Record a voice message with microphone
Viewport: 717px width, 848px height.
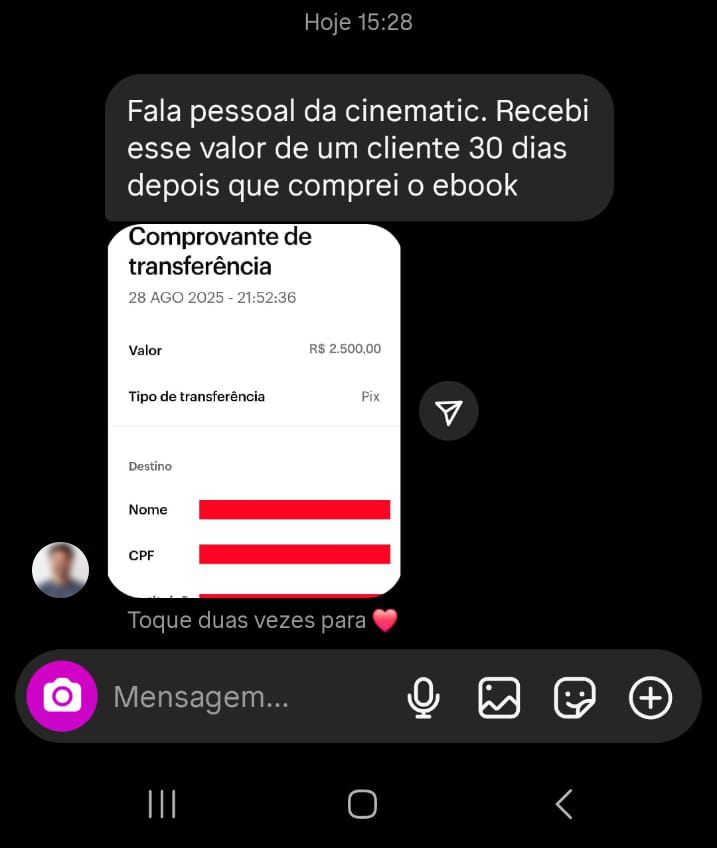point(424,697)
